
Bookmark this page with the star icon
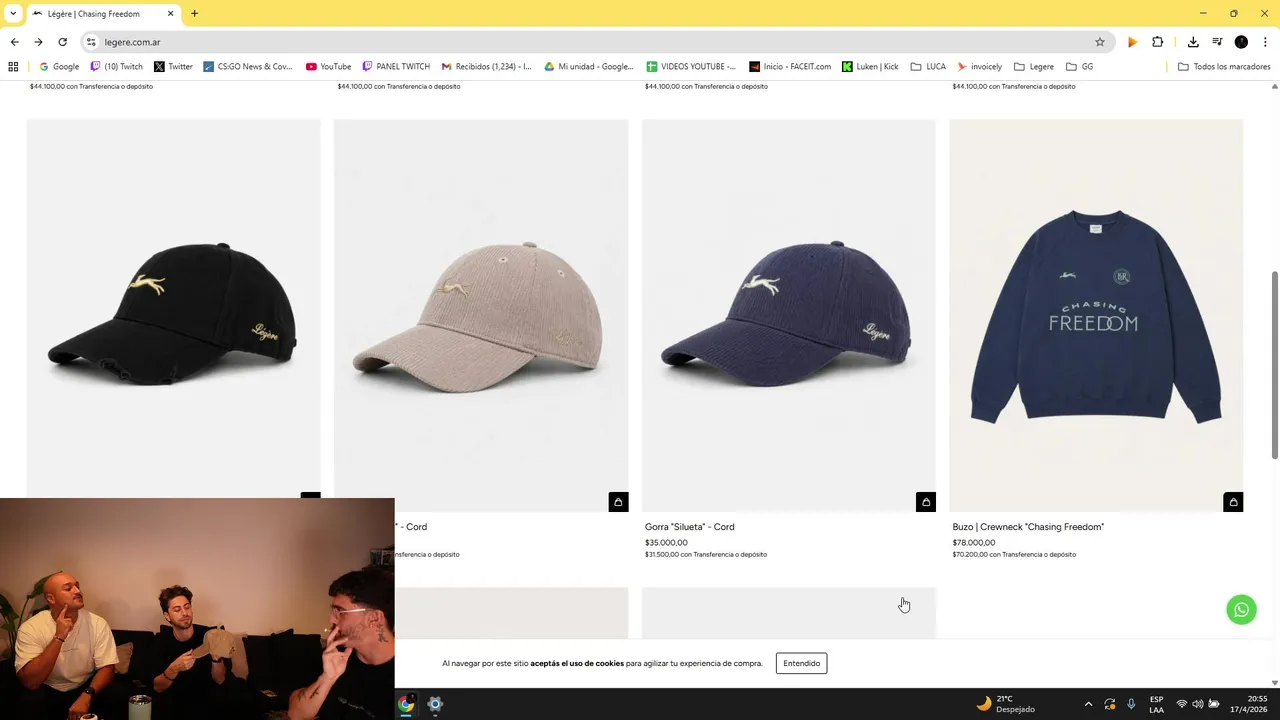click(1100, 42)
